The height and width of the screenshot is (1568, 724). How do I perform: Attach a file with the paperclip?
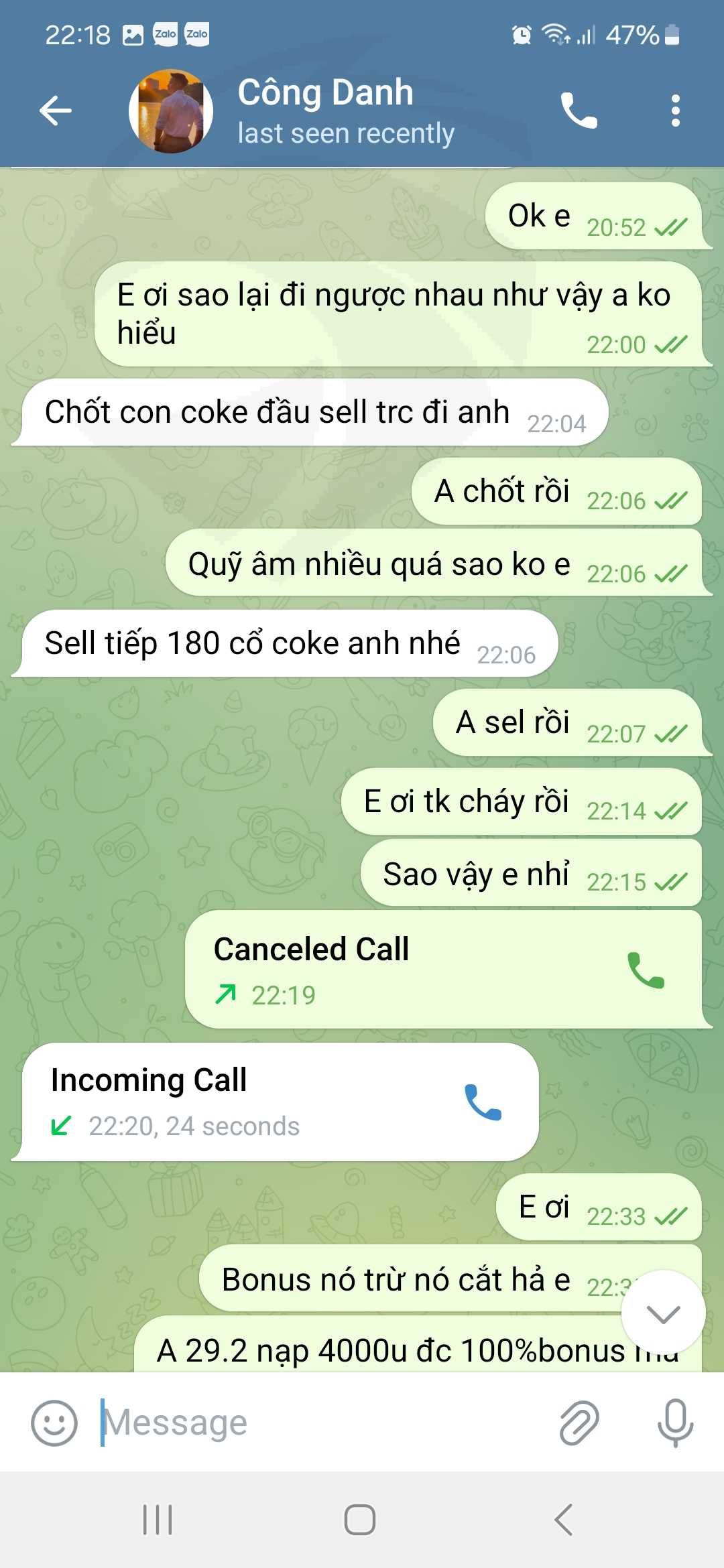[579, 1423]
